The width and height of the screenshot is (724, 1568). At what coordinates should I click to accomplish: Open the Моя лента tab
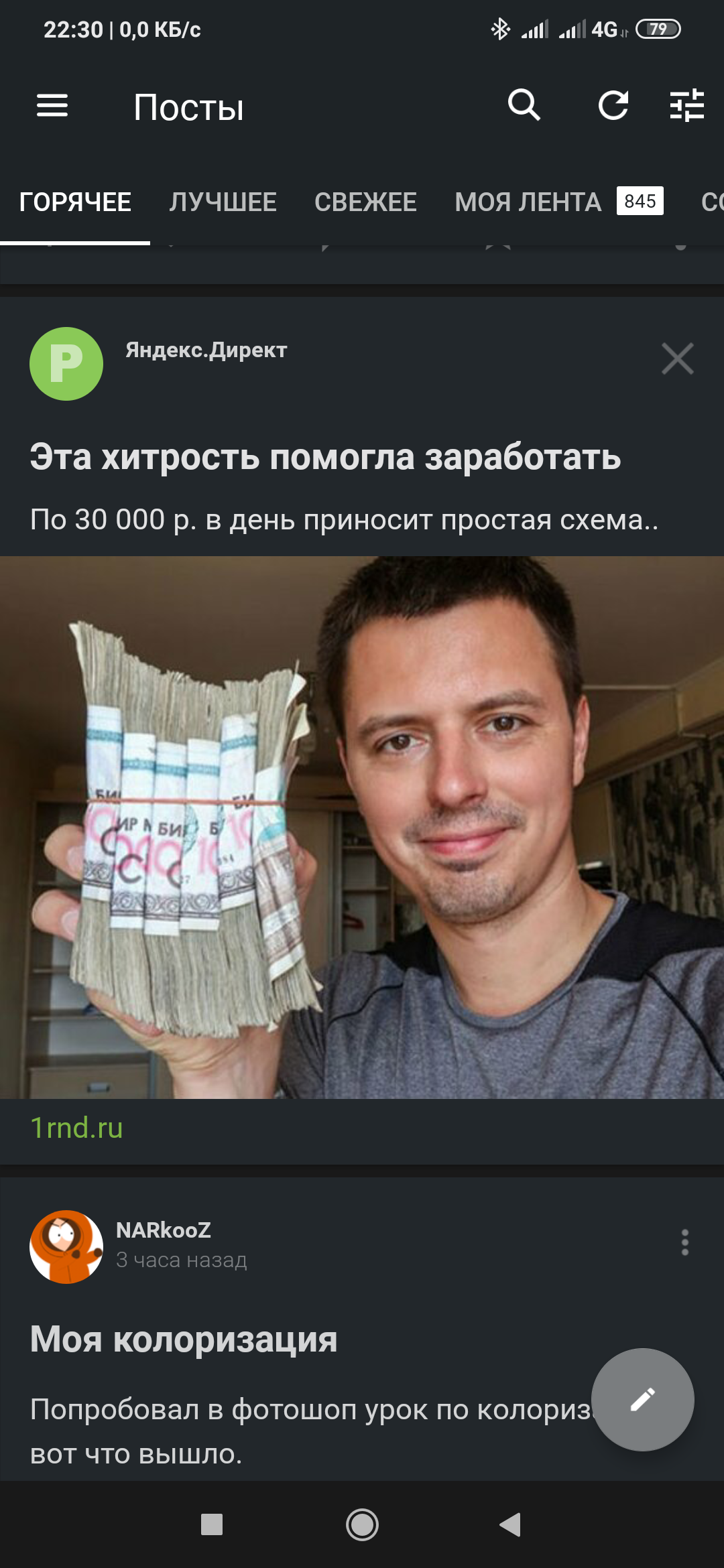[x=528, y=202]
